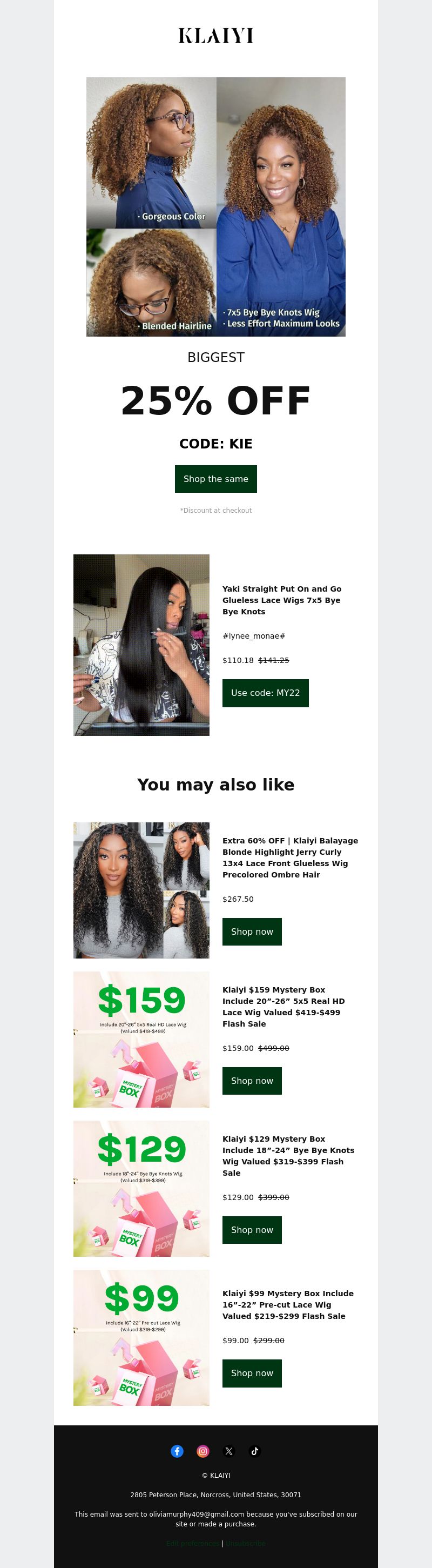The height and width of the screenshot is (1568, 432).
Task: Unsubscribe from Klaiyi emails
Action: tap(246, 1543)
